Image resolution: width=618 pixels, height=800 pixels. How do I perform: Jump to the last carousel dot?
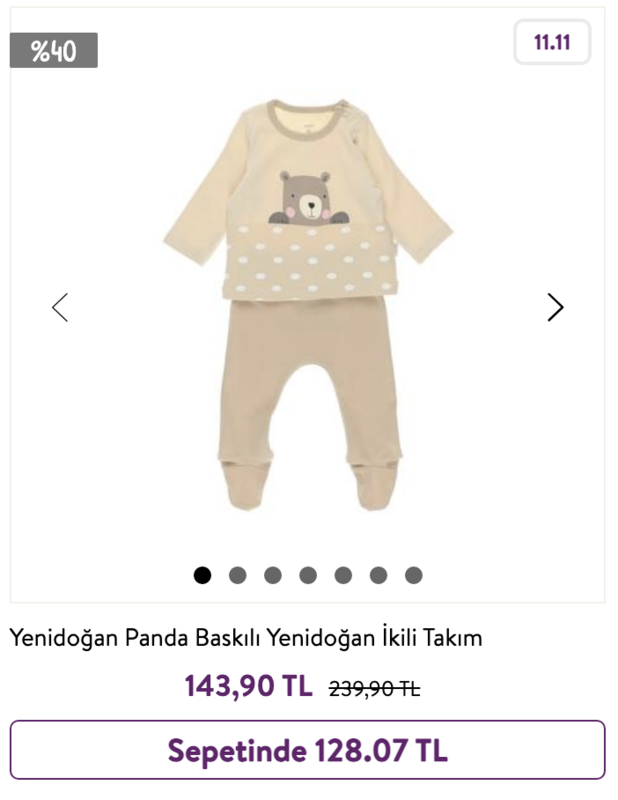click(413, 575)
